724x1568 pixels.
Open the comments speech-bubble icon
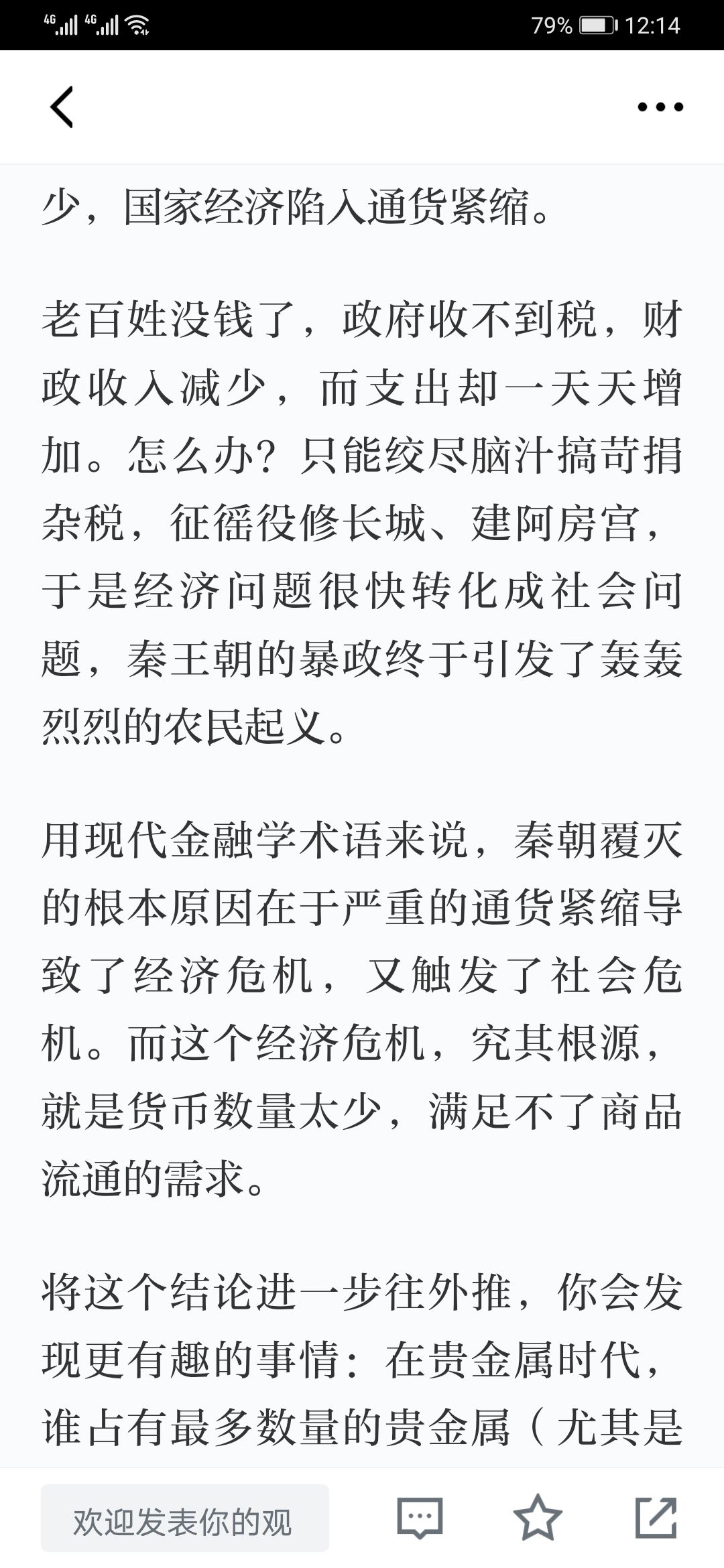(420, 1518)
